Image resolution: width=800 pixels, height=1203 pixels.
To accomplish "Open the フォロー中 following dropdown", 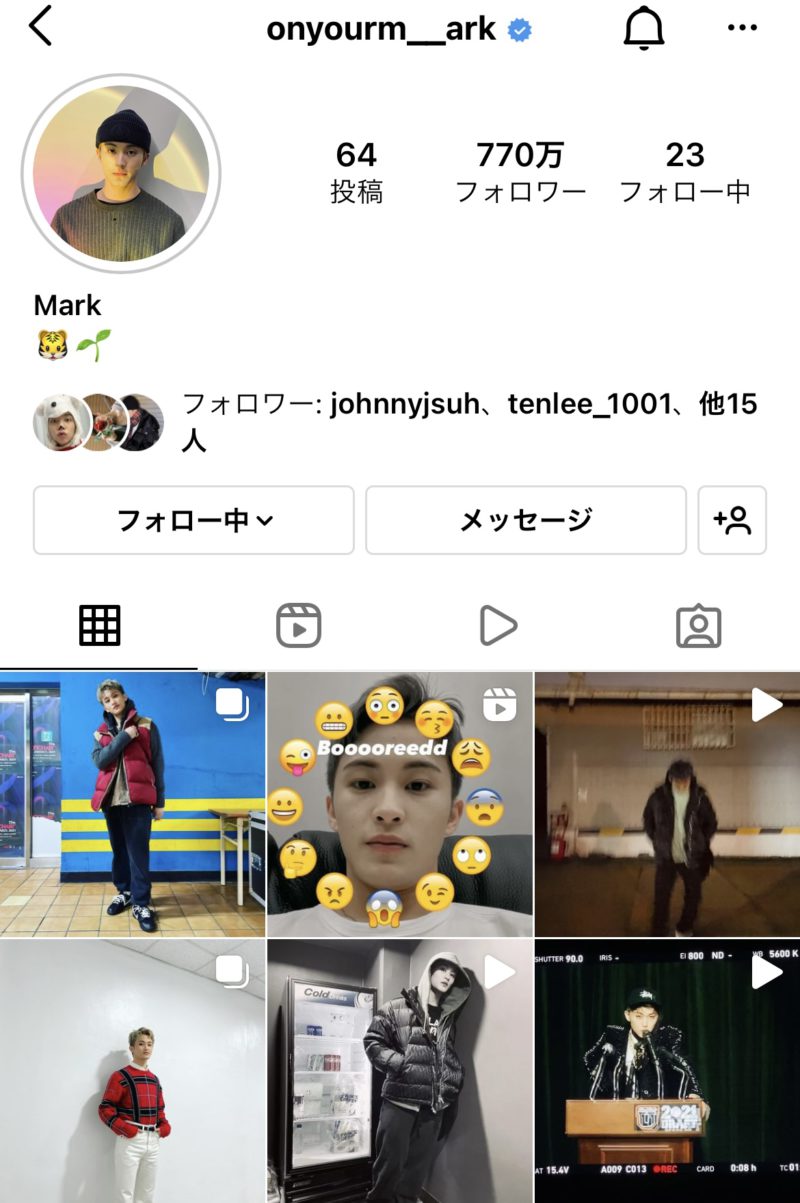I will click(x=194, y=520).
